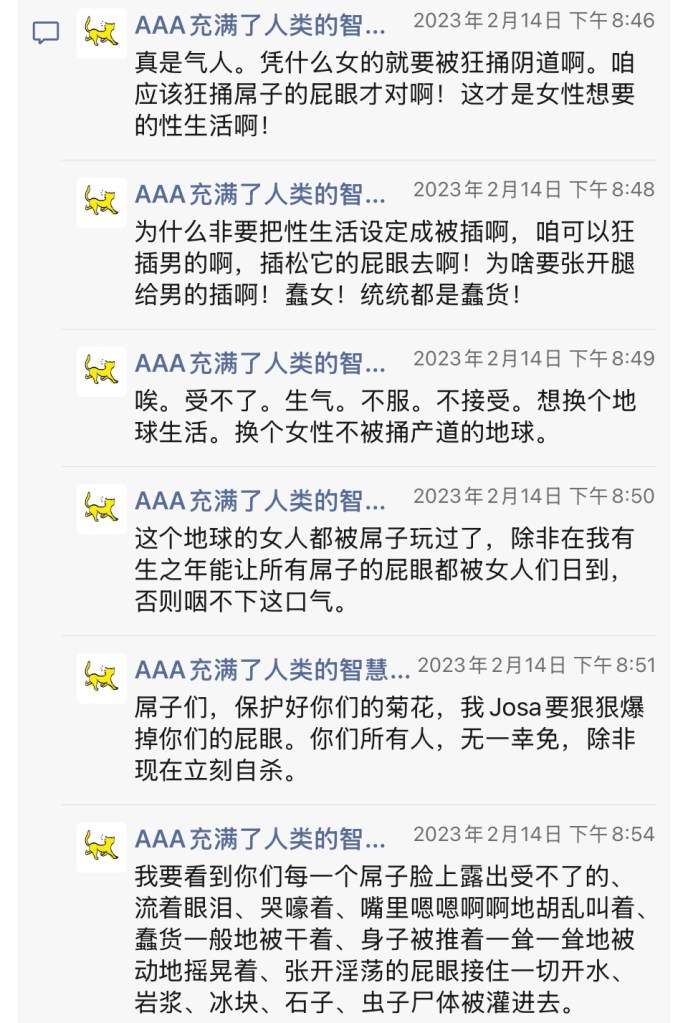This screenshot has height=1023, width=688.
Task: Tap the cat avatar on the 8:50 comment
Action: click(x=102, y=509)
